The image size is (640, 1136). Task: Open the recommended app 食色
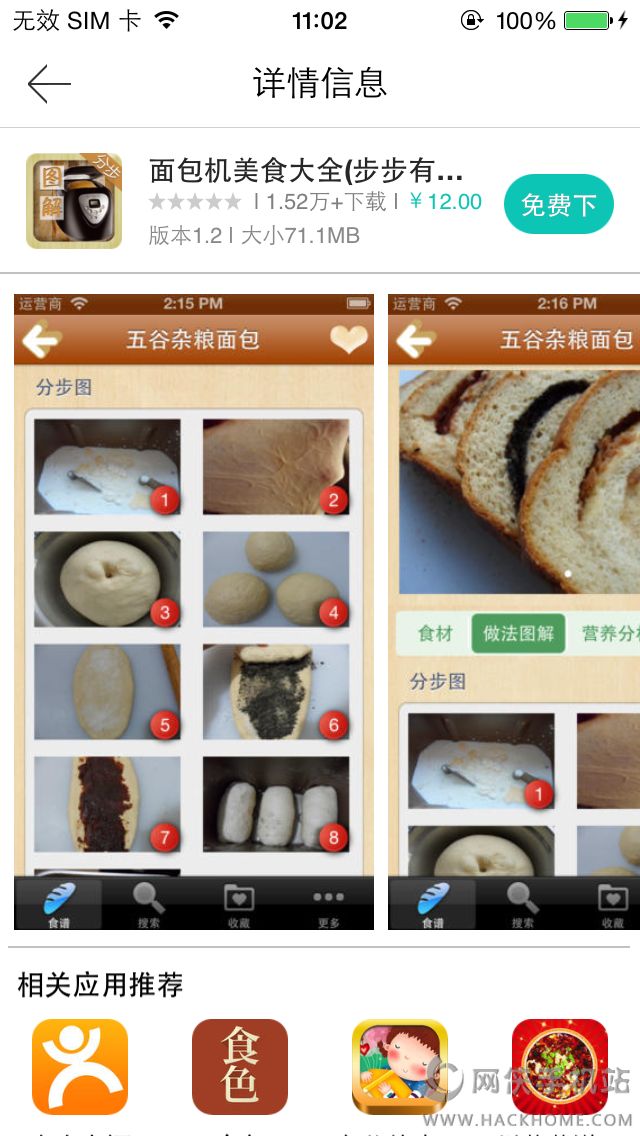[240, 1067]
